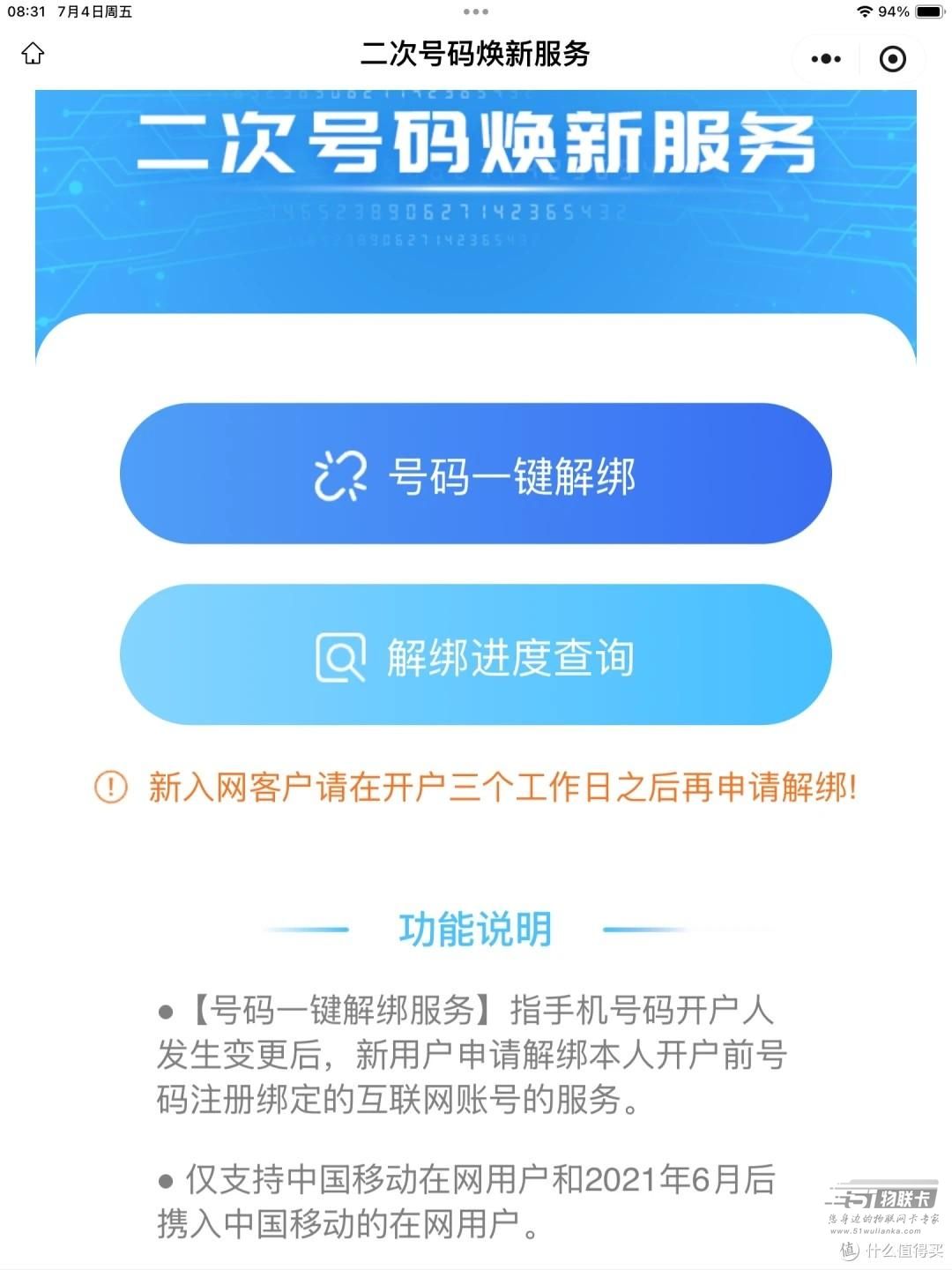
Task: Go to mini program home
Action: 33,54
